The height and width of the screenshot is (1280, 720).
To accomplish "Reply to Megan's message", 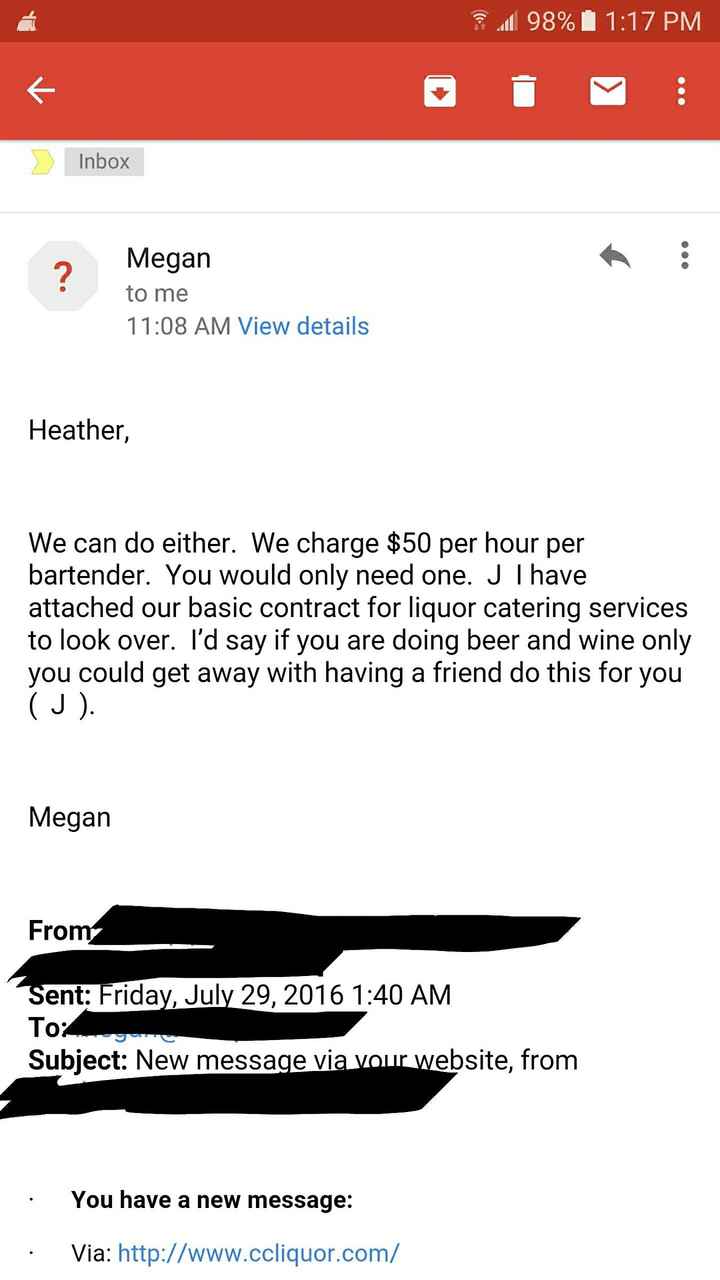I will coord(615,257).
